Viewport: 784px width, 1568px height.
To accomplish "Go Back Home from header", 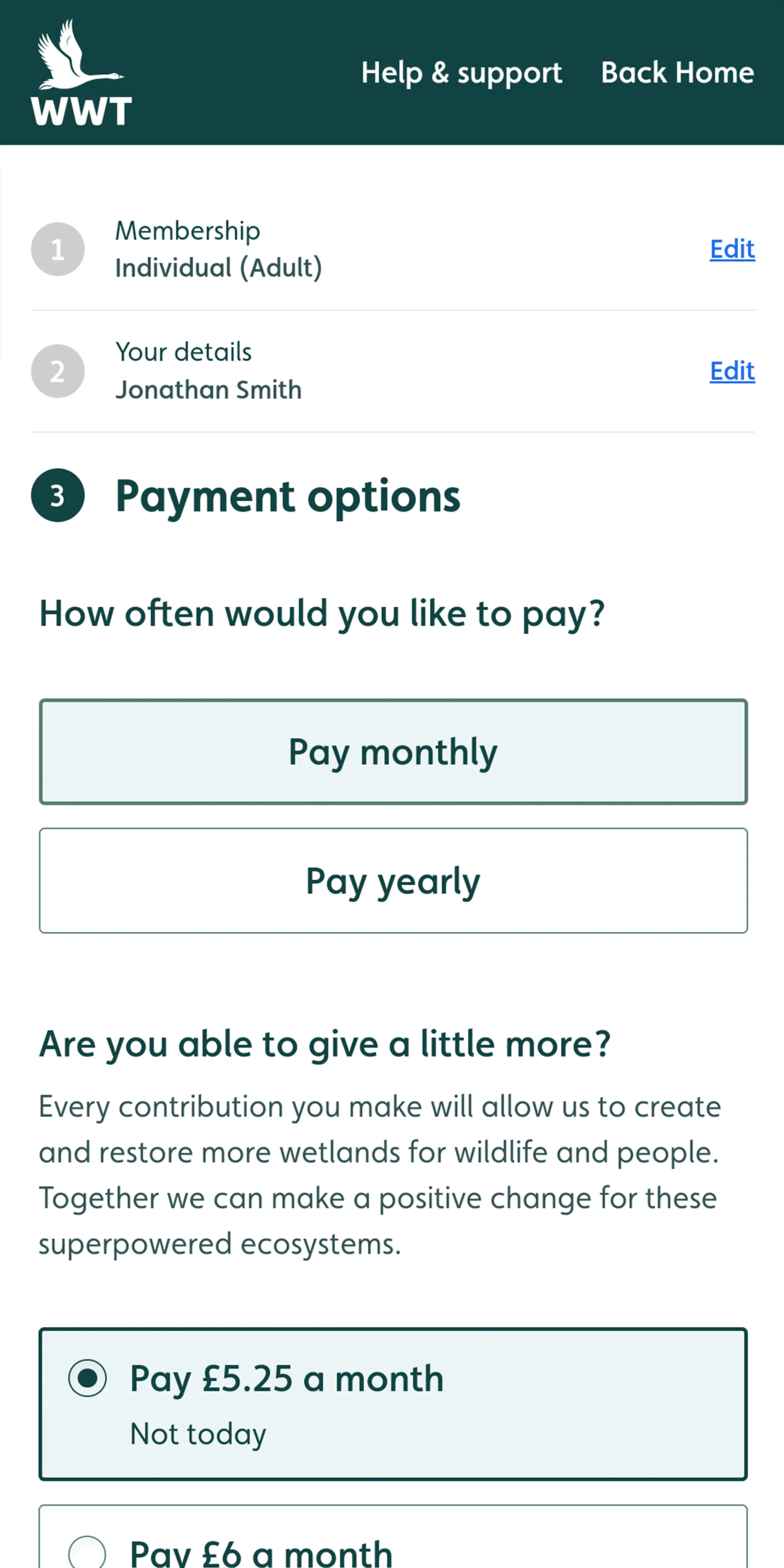I will click(x=677, y=73).
